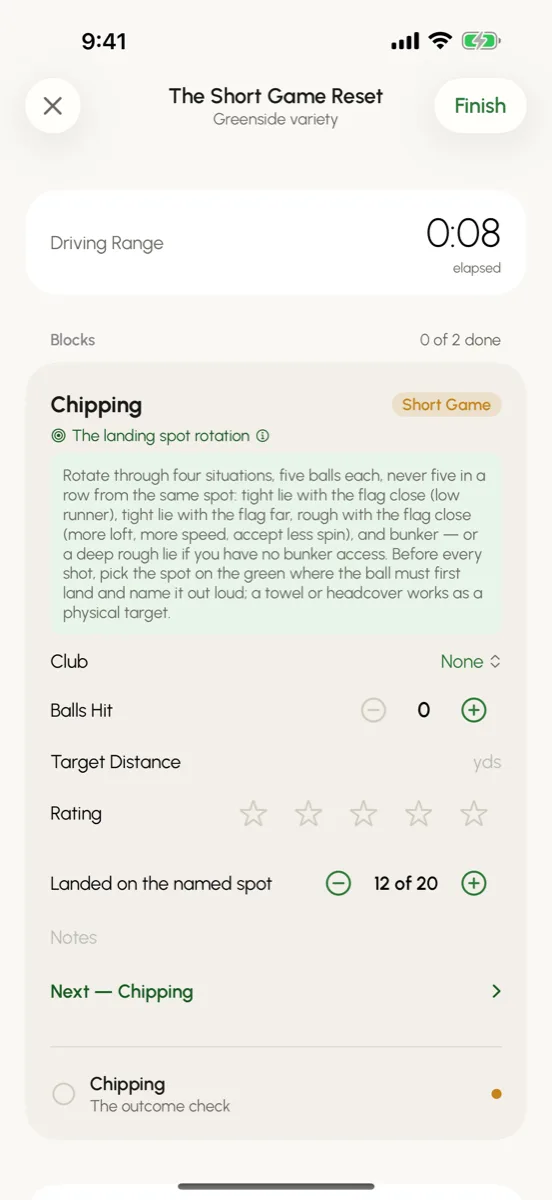Image resolution: width=552 pixels, height=1200 pixels.
Task: Open the Club dropdown showing None
Action: pos(470,662)
